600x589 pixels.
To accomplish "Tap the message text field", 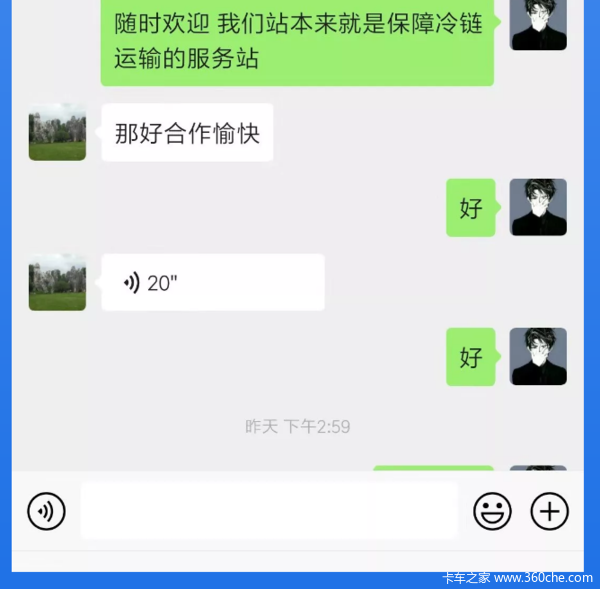I will pos(269,511).
